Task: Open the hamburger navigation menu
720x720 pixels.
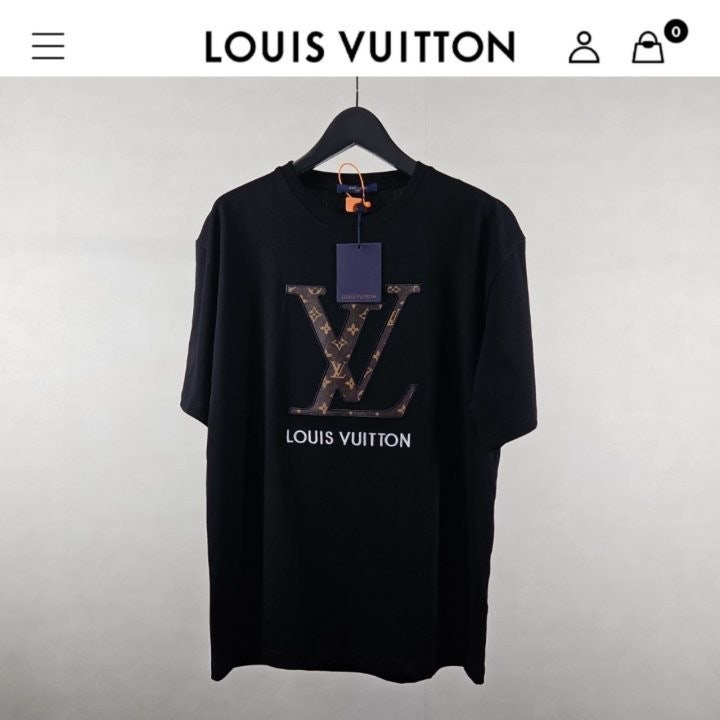Action: [x=48, y=46]
